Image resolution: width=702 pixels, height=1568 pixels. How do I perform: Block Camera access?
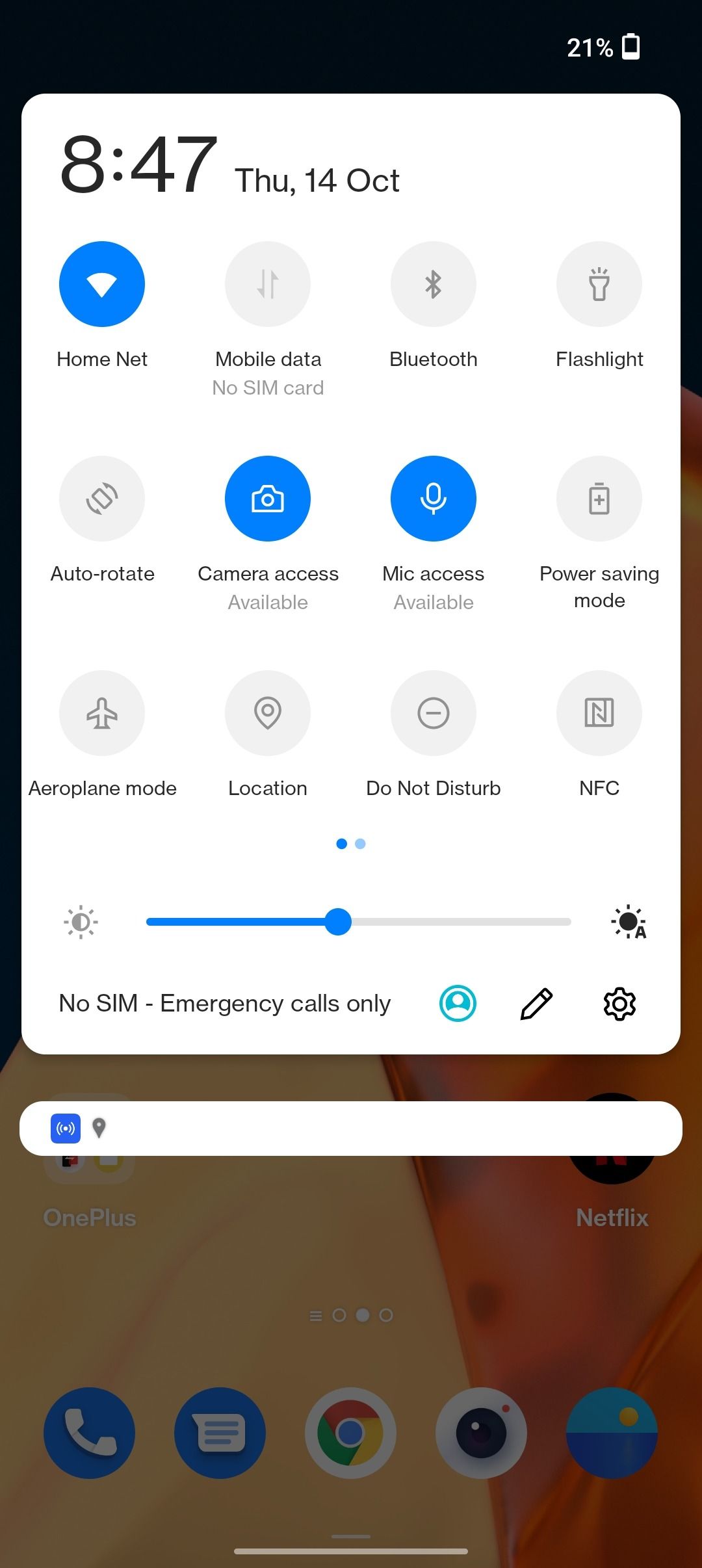pyautogui.click(x=267, y=498)
